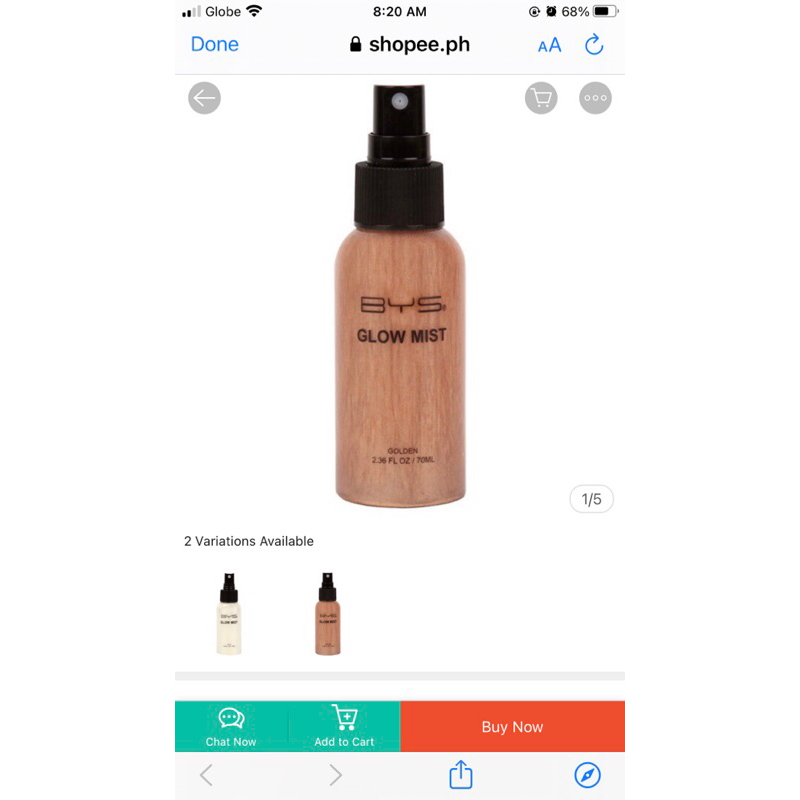The width and height of the screenshot is (800, 800).
Task: Tap Chat Now to message the seller
Action: tap(231, 727)
